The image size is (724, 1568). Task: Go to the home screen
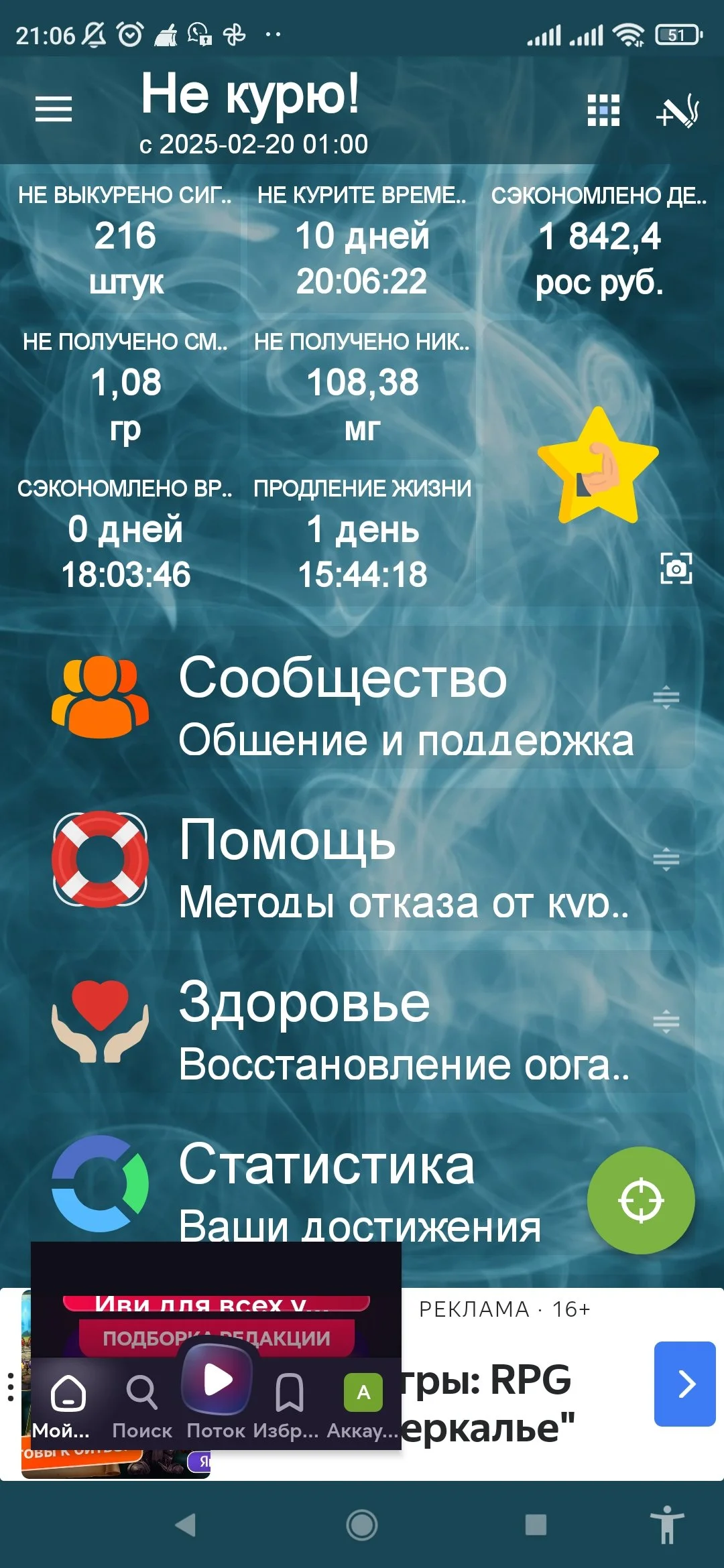(x=362, y=1525)
